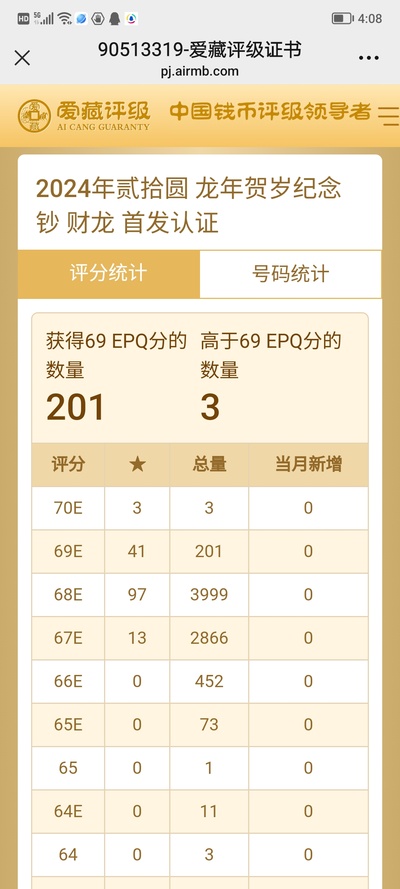
Task: Open the hamburger menu in the header
Action: (x=389, y=116)
